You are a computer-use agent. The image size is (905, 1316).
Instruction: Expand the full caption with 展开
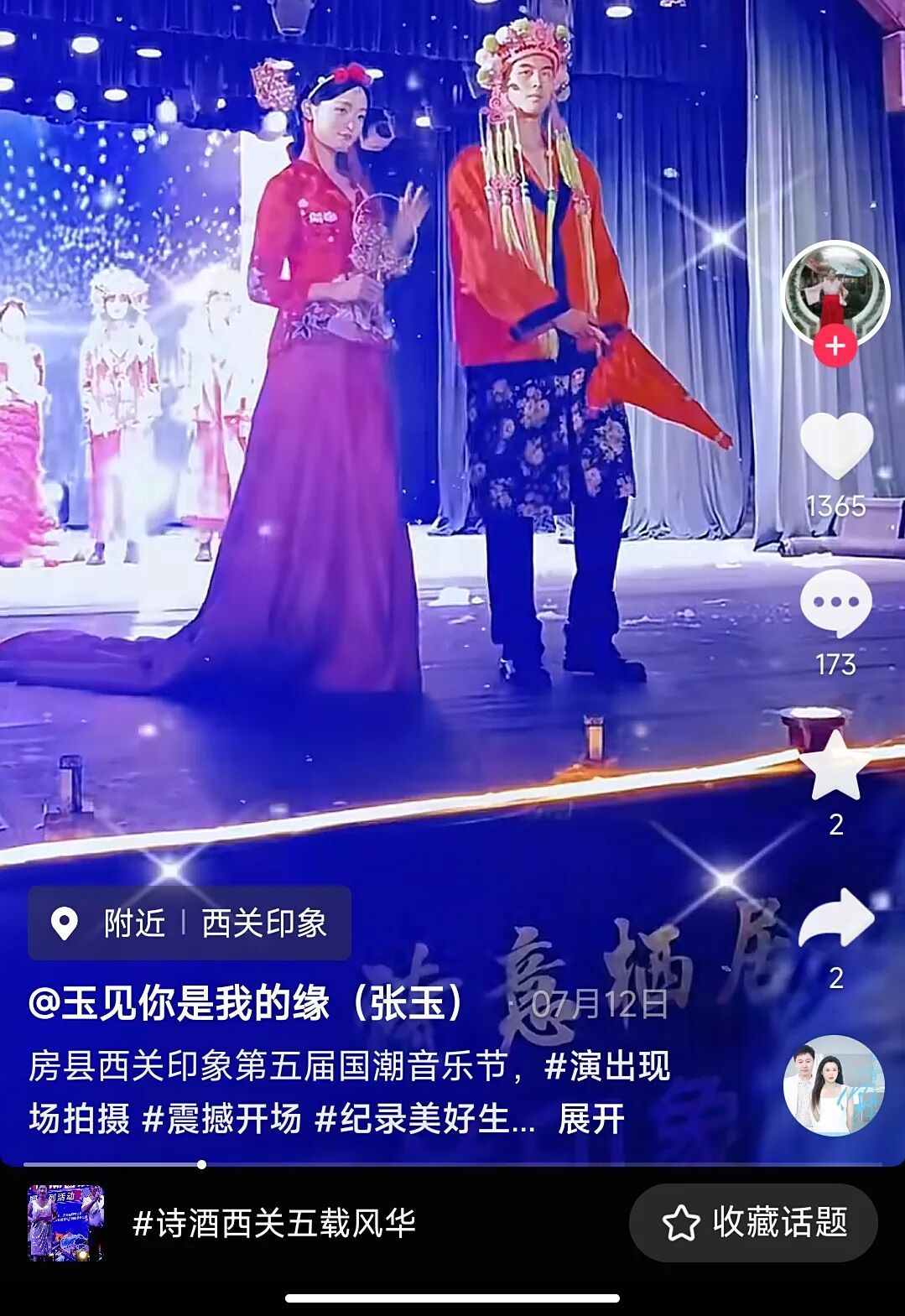click(591, 1118)
